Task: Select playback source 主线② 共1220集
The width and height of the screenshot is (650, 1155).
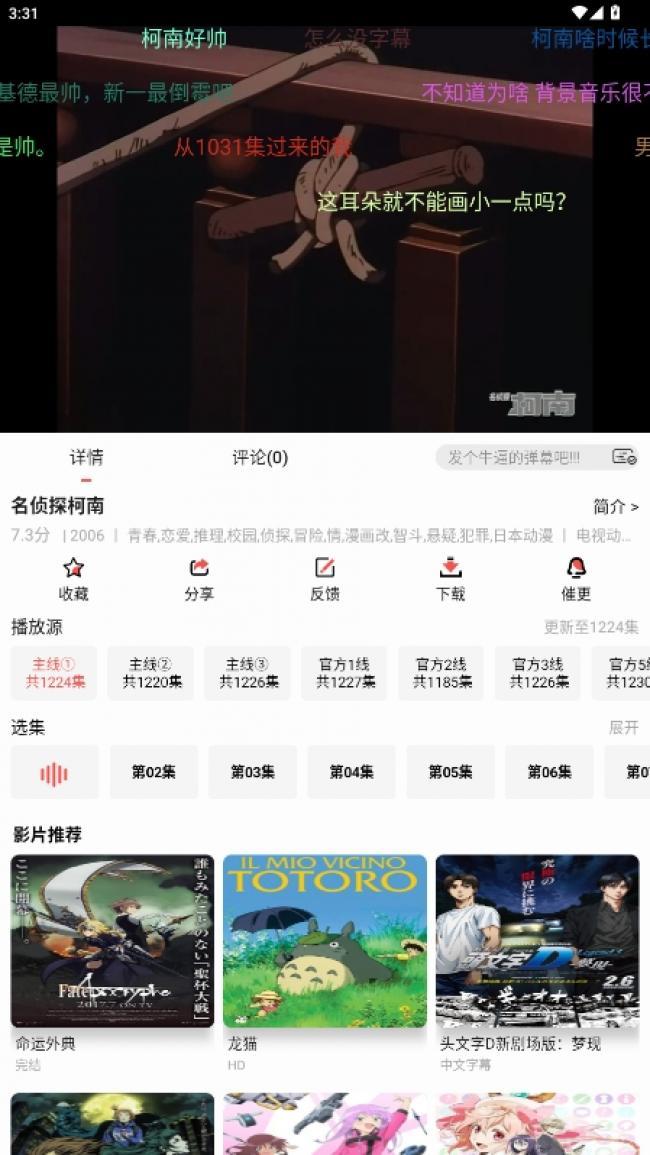Action: (150, 673)
